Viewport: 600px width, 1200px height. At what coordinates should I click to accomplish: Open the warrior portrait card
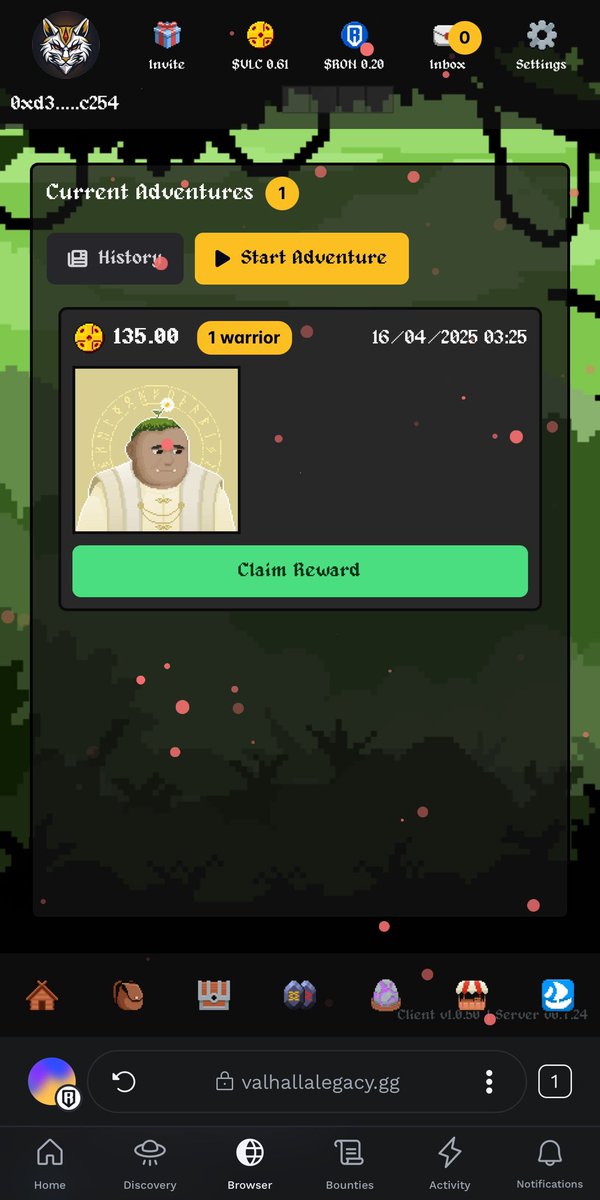click(156, 450)
